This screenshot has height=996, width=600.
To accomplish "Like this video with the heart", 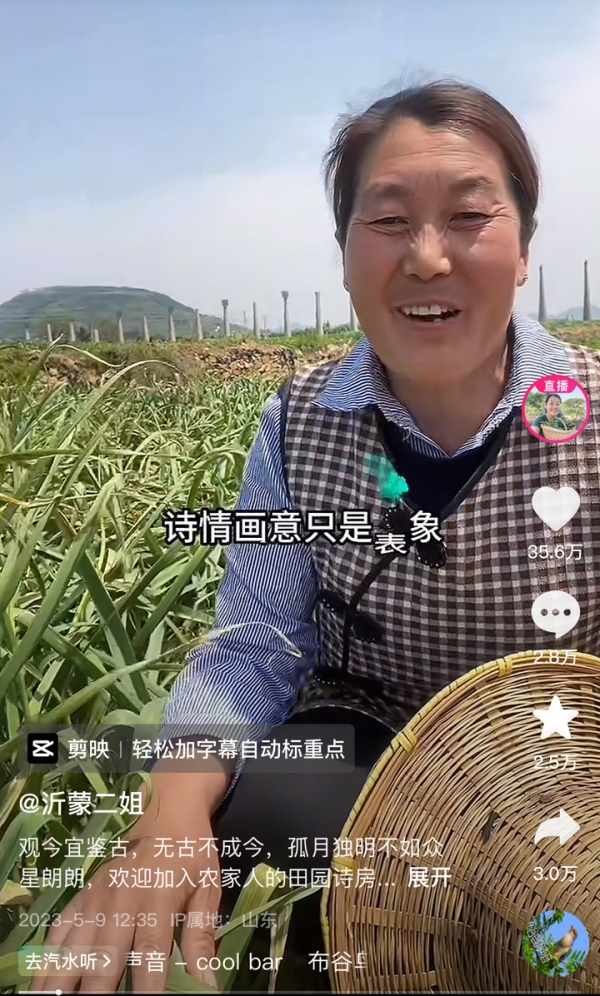I will click(556, 509).
